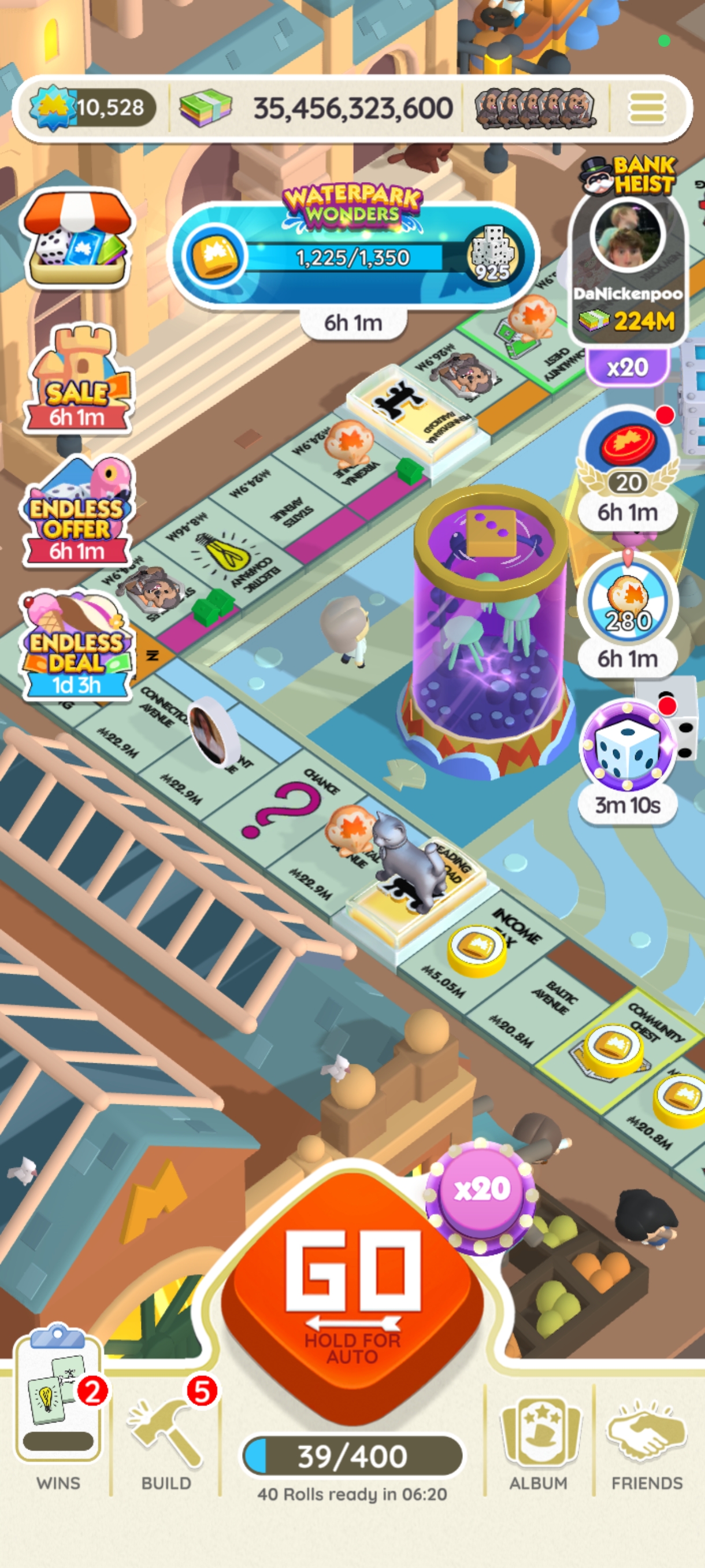The height and width of the screenshot is (1568, 705).
Task: Open the in-game shop stall
Action: 77,240
